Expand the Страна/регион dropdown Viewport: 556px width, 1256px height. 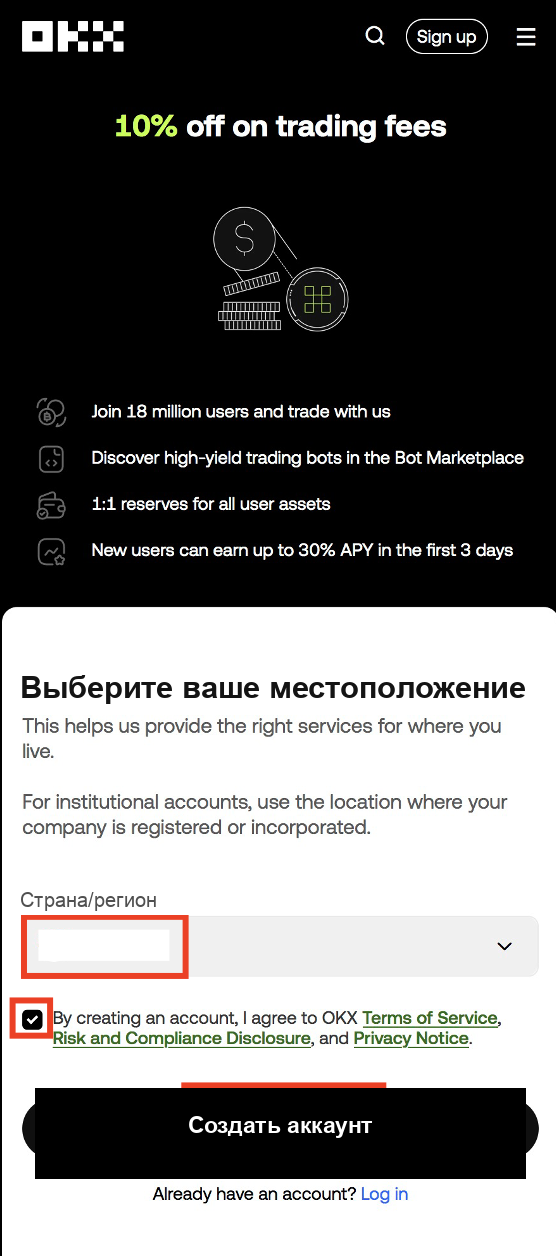(280, 946)
